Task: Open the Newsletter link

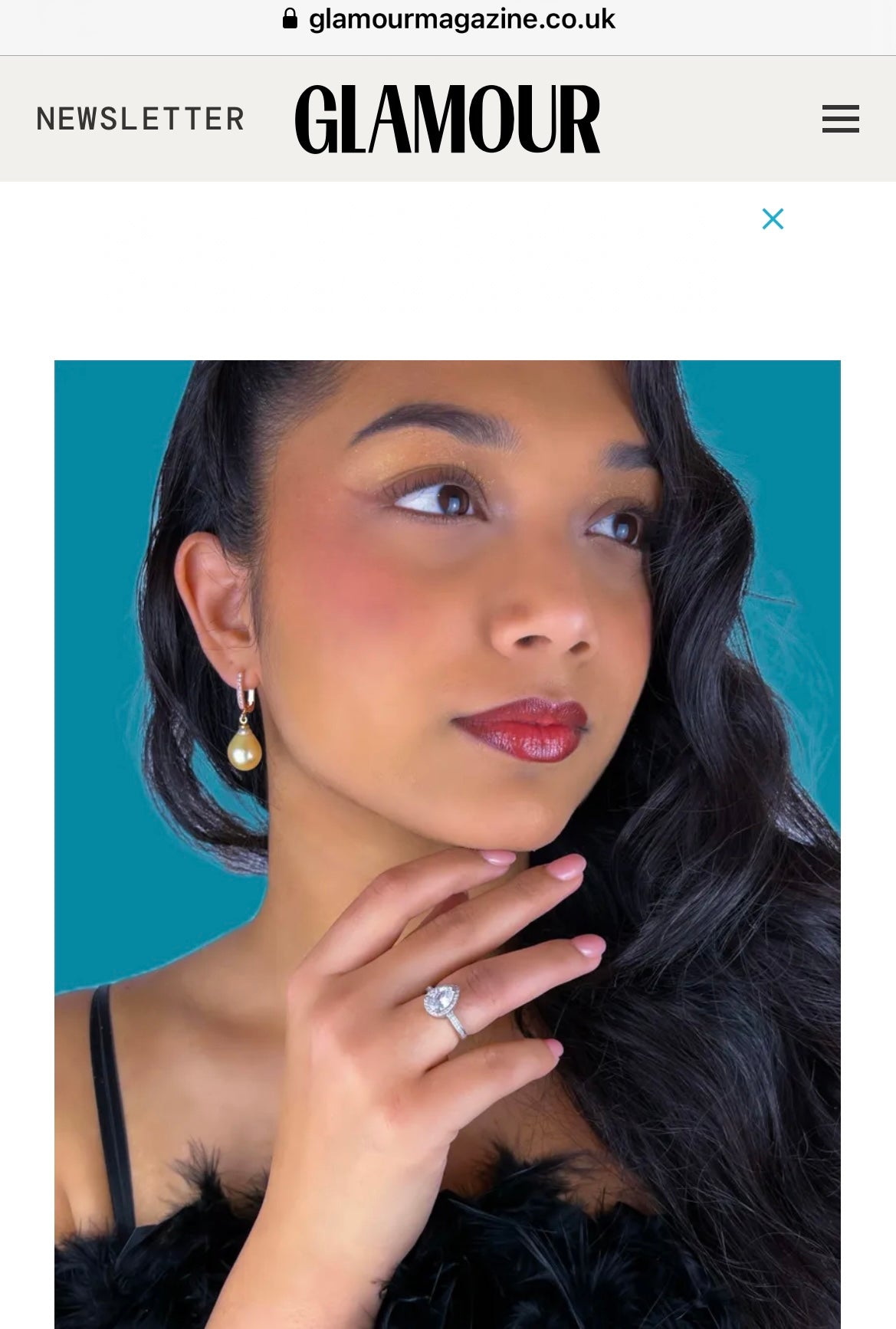Action: [x=140, y=120]
